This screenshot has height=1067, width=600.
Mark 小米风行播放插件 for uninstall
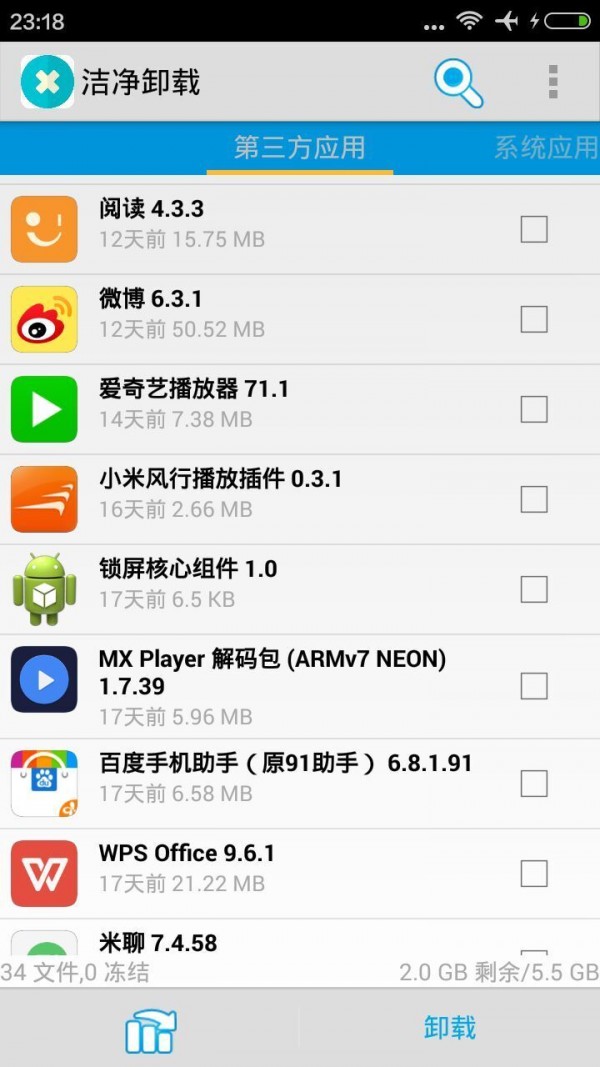coord(534,499)
